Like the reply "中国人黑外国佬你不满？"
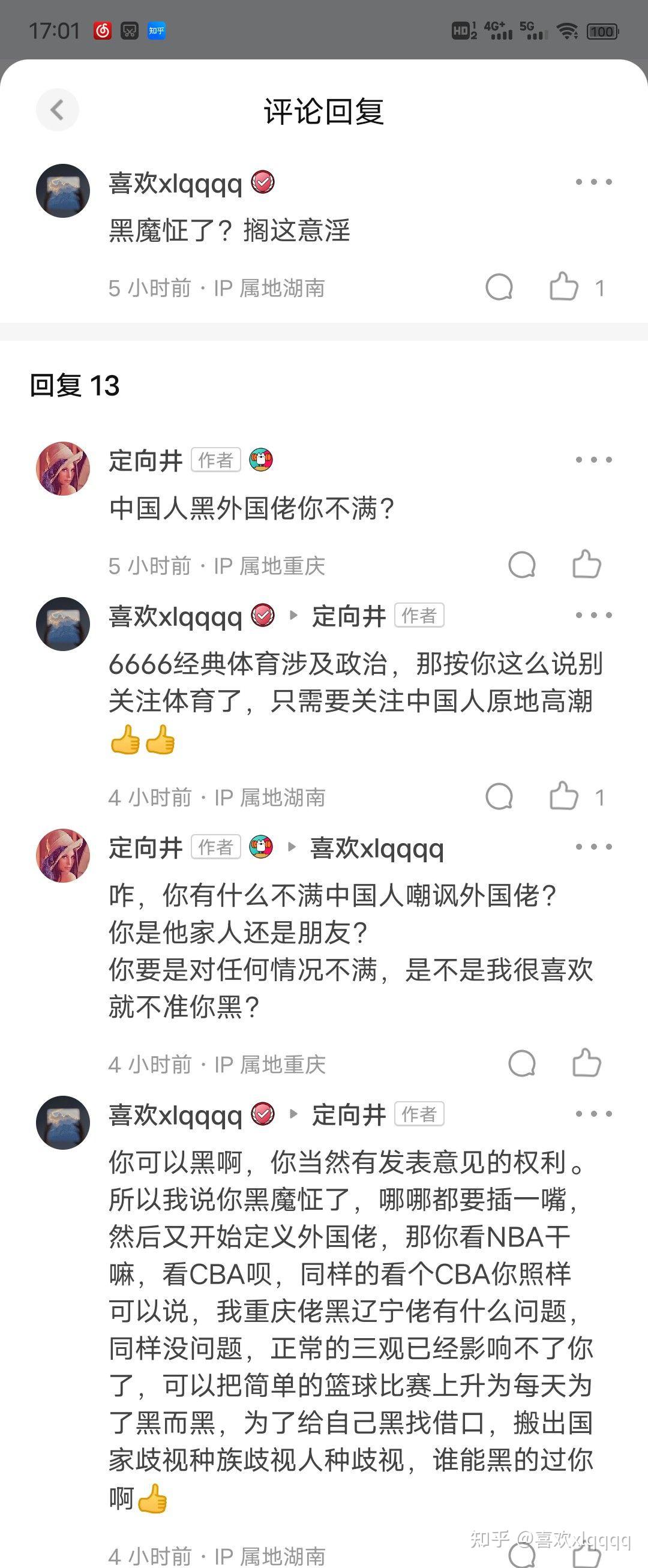Image resolution: width=648 pixels, height=1568 pixels. click(587, 564)
